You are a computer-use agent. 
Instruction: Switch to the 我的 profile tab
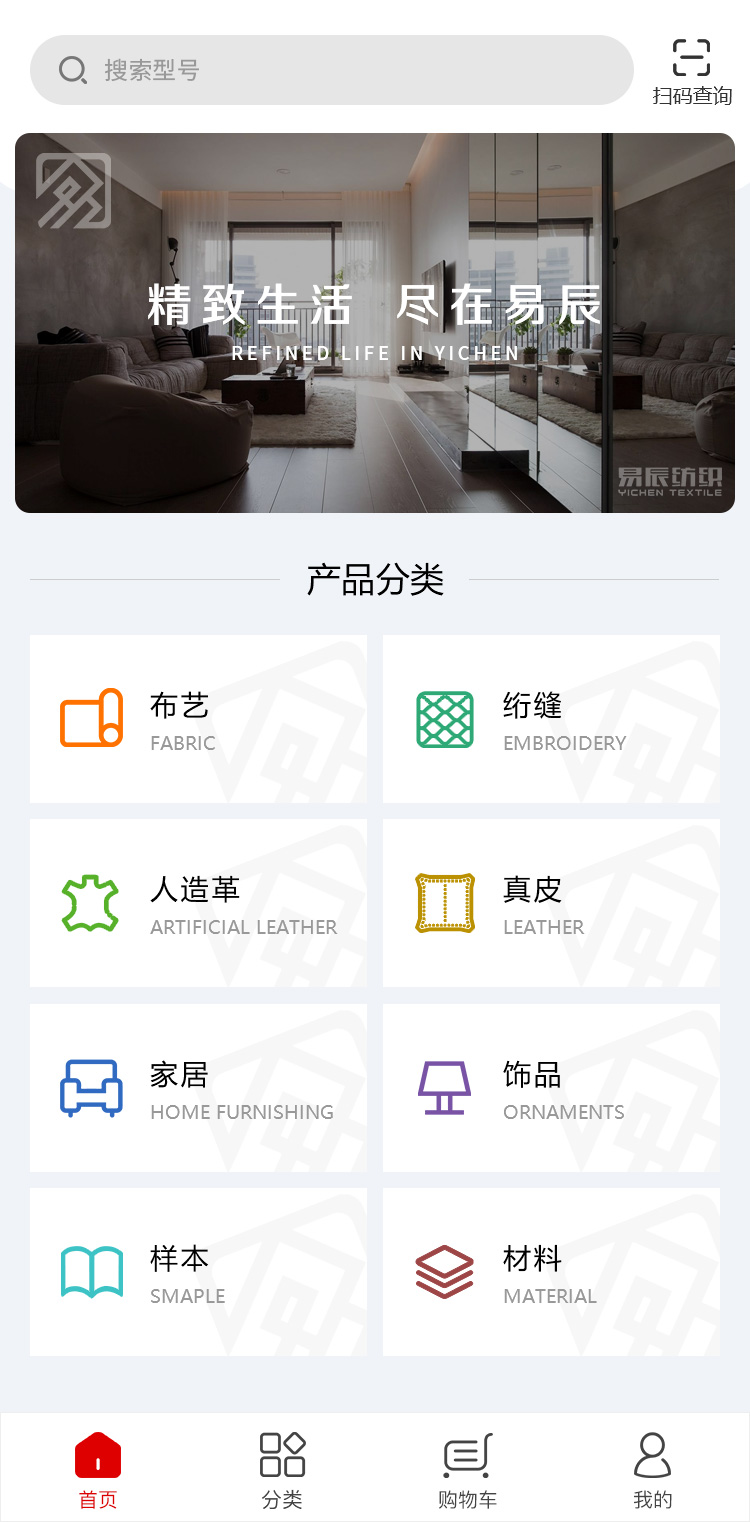pos(653,1469)
